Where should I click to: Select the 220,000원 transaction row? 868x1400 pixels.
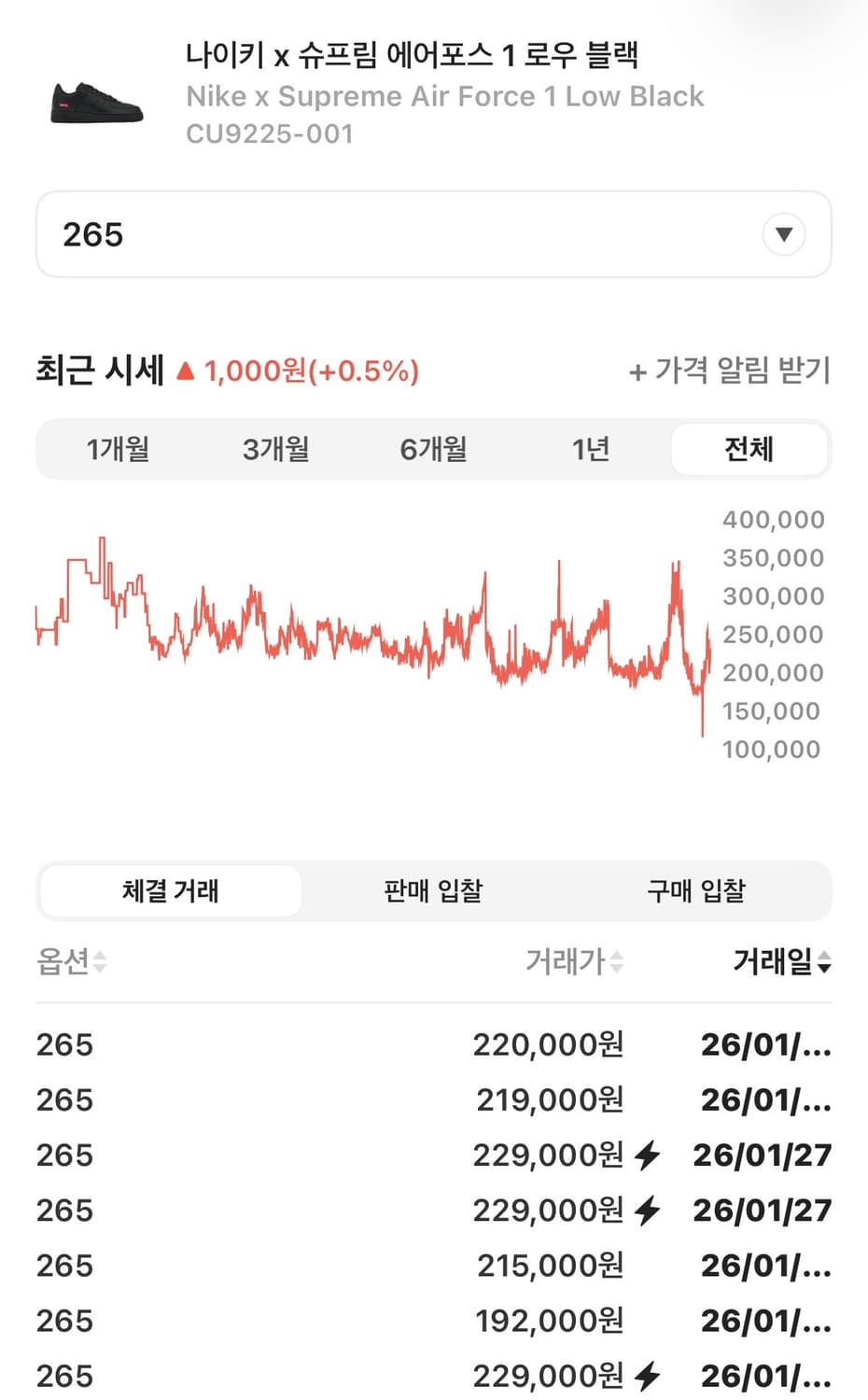point(434,1044)
